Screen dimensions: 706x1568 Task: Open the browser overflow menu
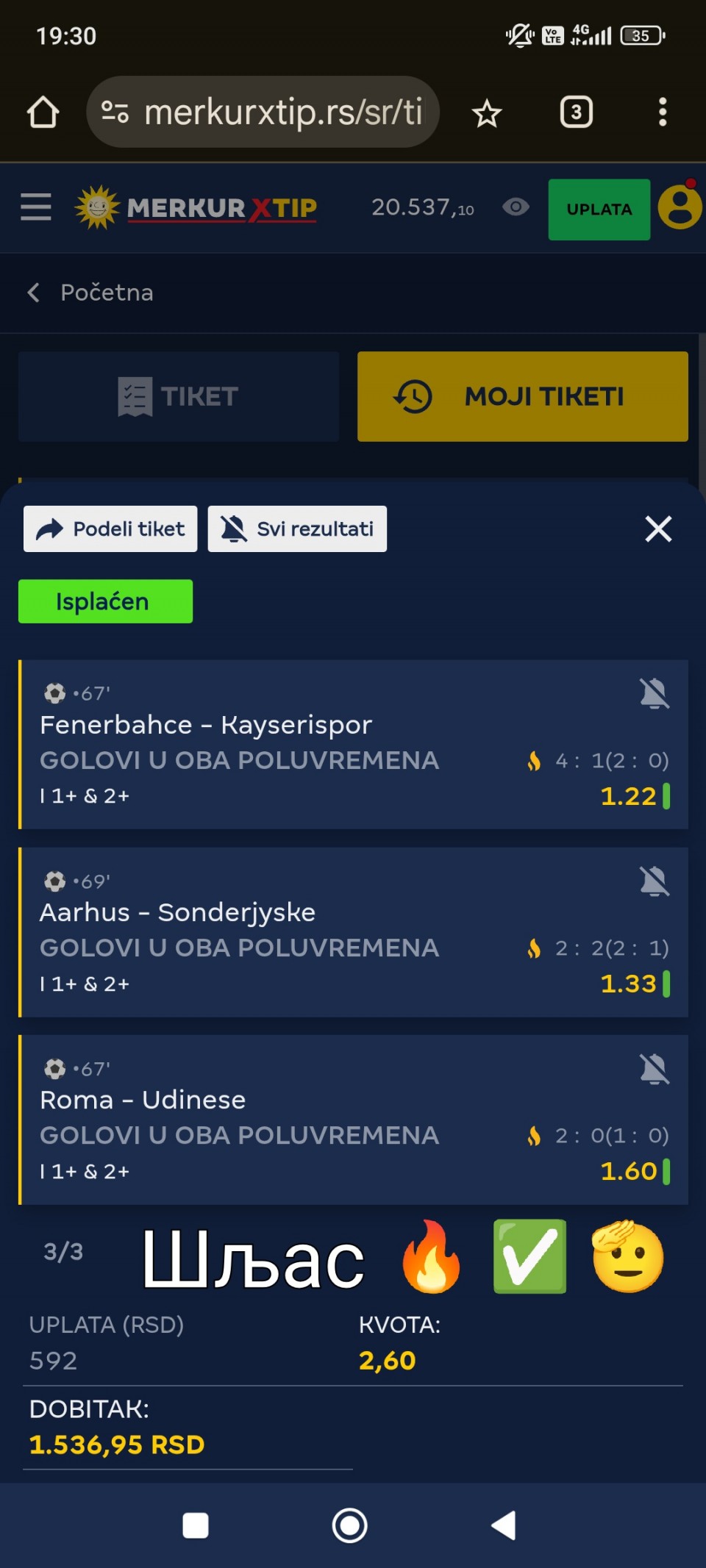[663, 112]
